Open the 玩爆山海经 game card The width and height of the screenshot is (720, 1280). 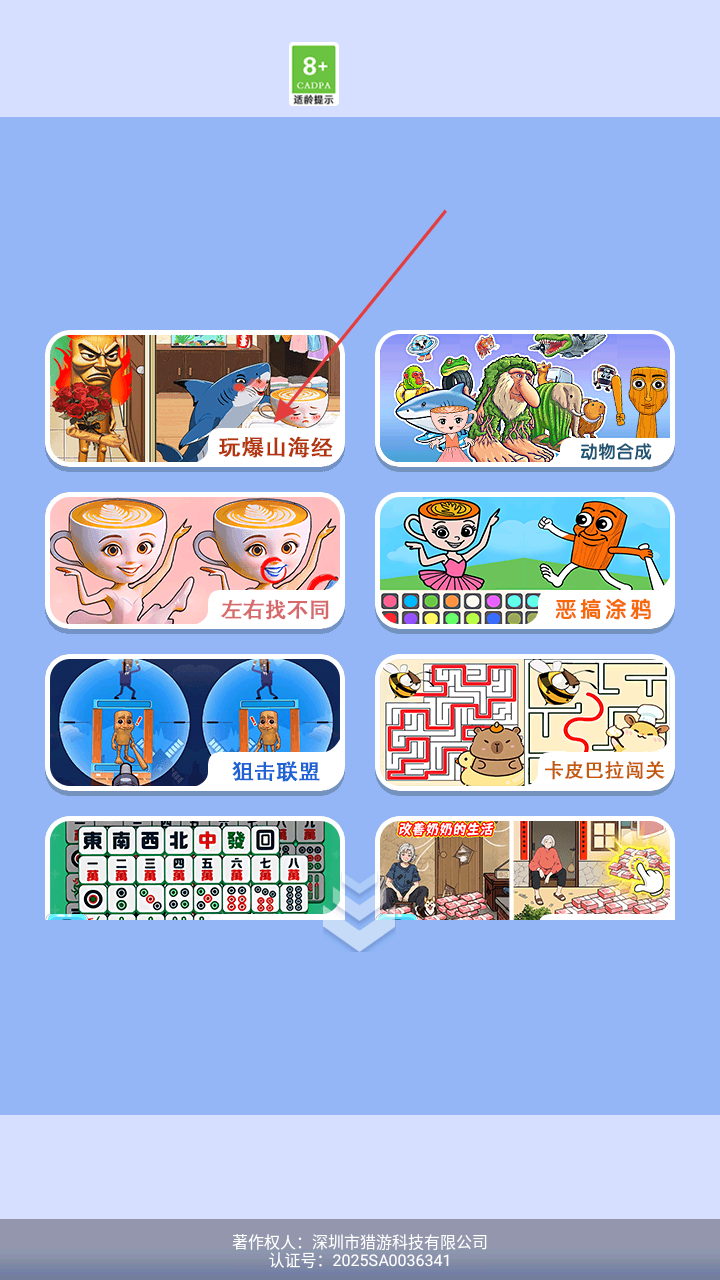click(x=195, y=398)
